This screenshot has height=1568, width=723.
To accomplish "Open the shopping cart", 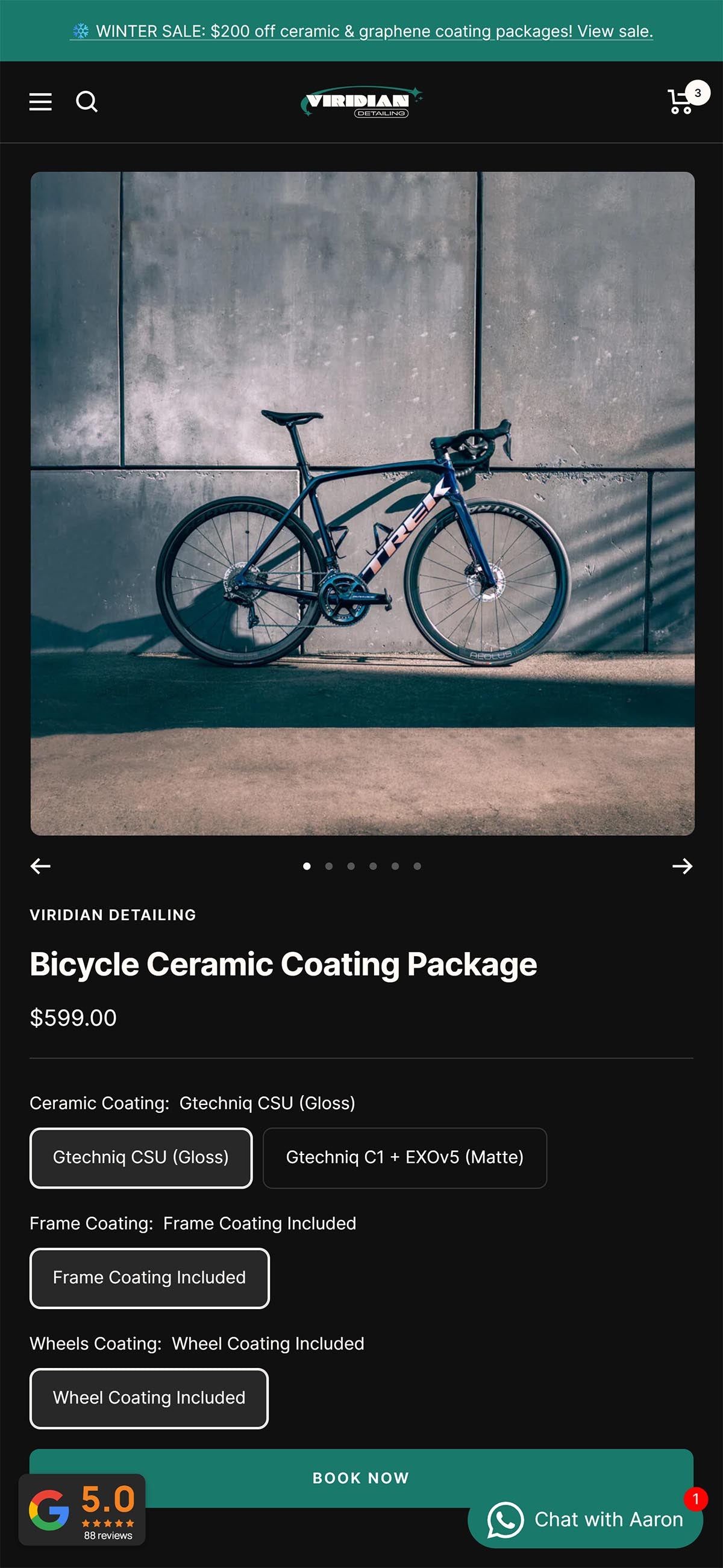I will pyautogui.click(x=681, y=102).
